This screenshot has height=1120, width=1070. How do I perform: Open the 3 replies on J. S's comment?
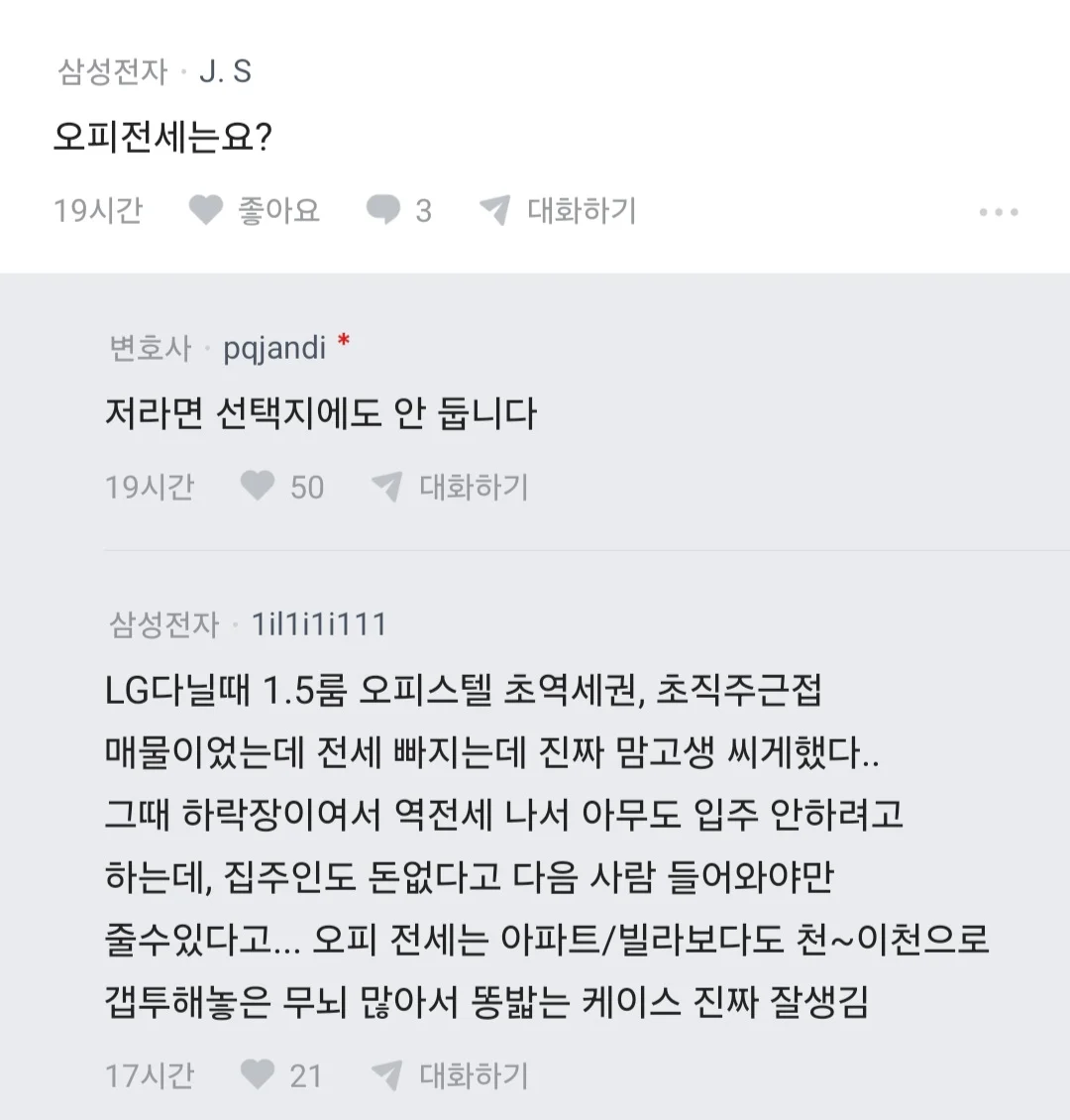(398, 210)
